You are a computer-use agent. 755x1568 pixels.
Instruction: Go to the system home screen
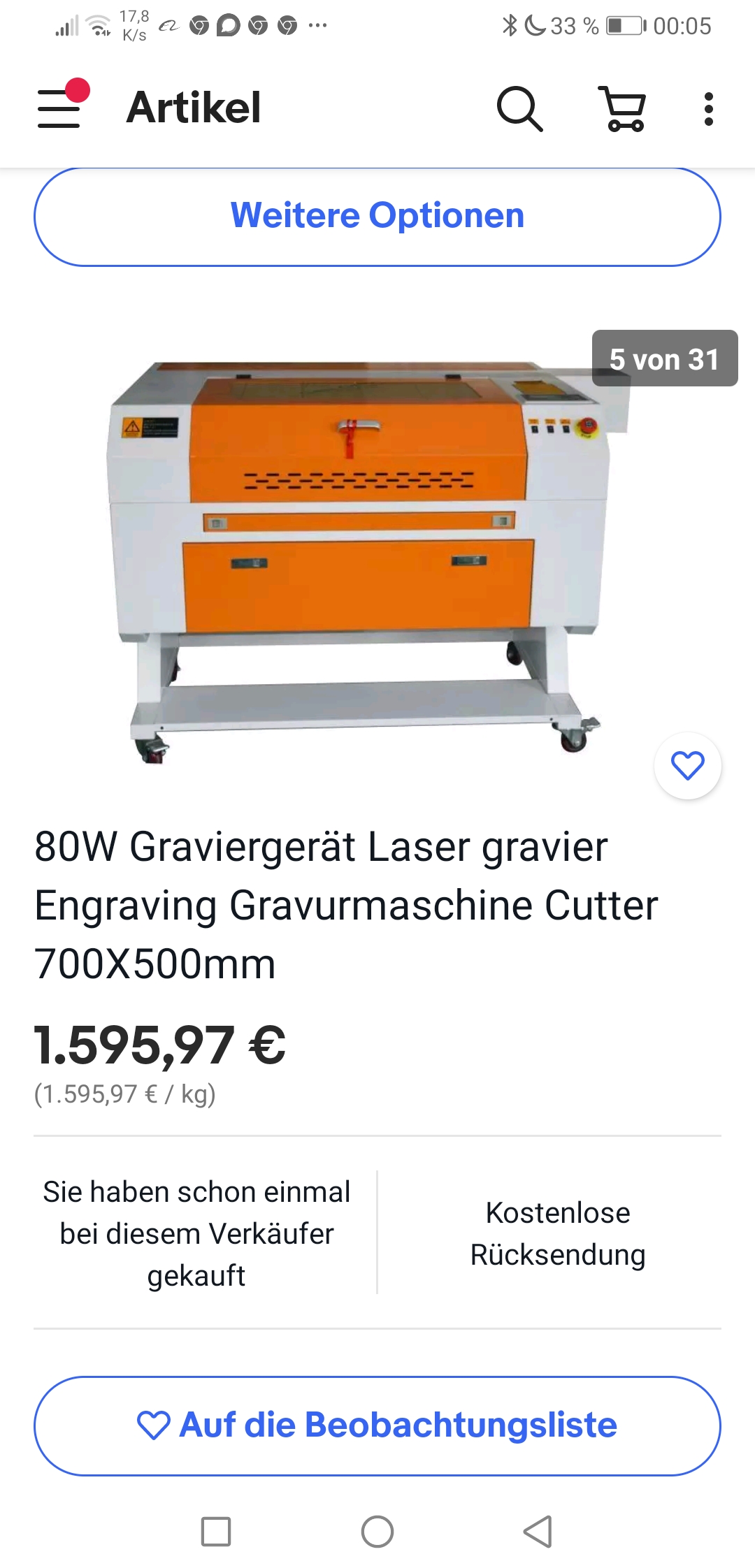377,1532
